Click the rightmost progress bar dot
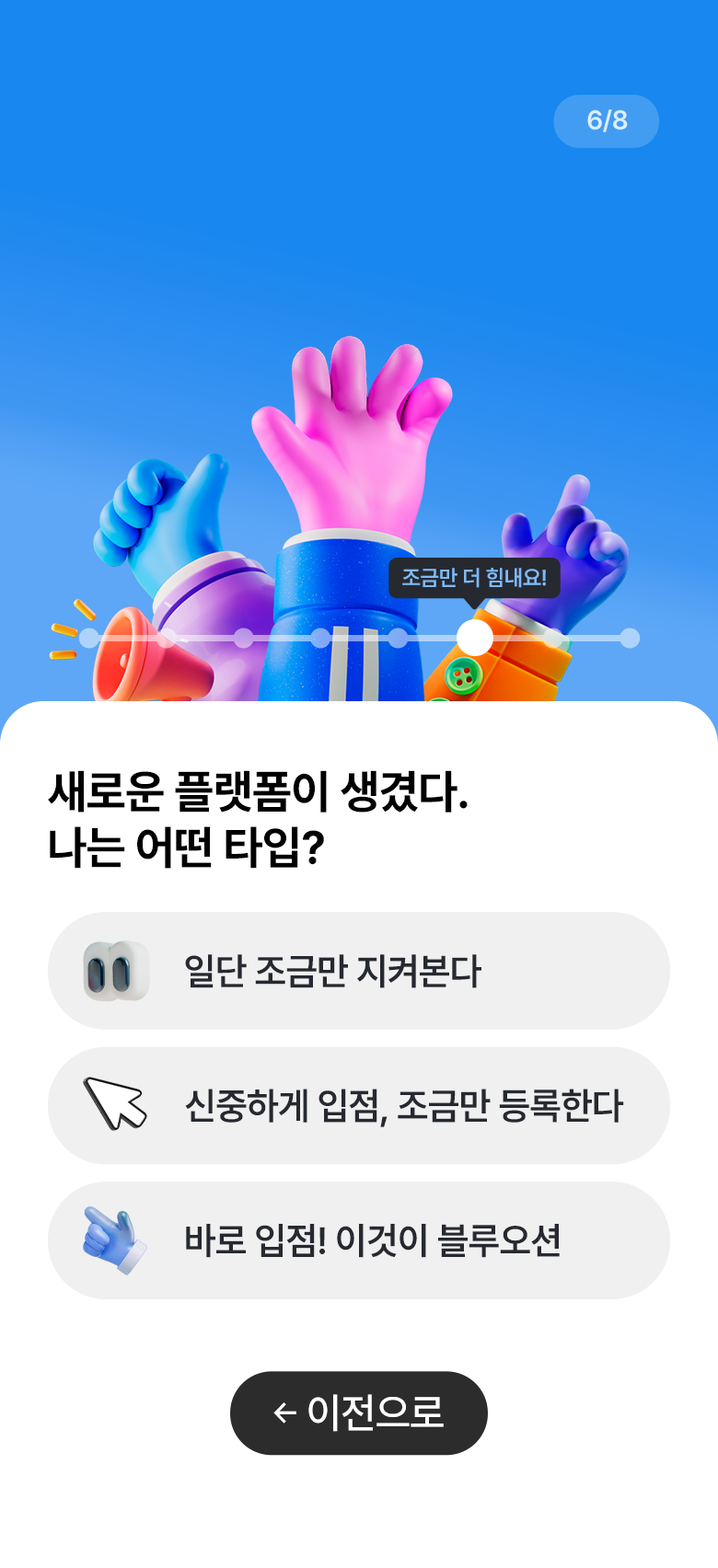Image resolution: width=718 pixels, height=1568 pixels. click(630, 636)
